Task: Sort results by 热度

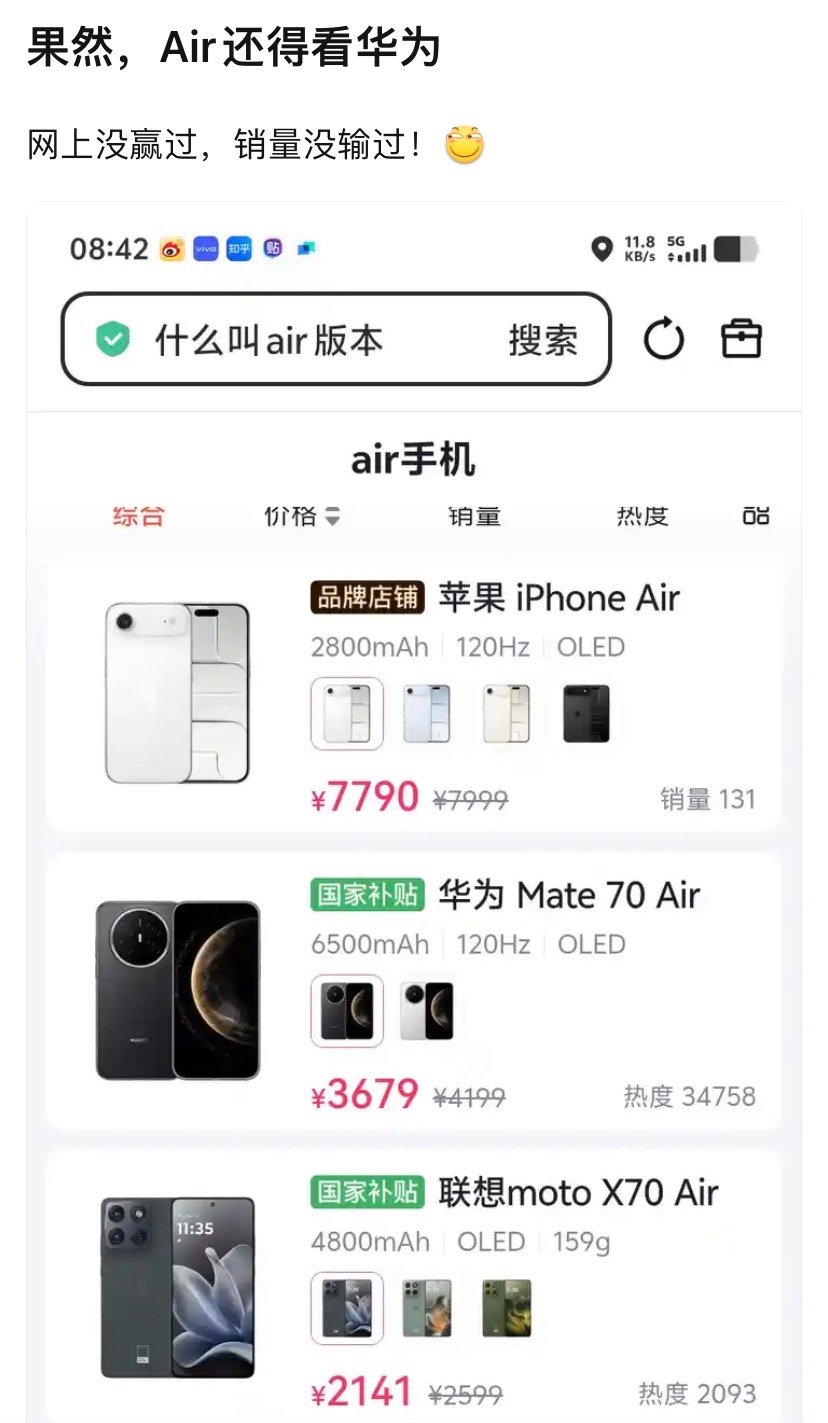Action: 641,515
